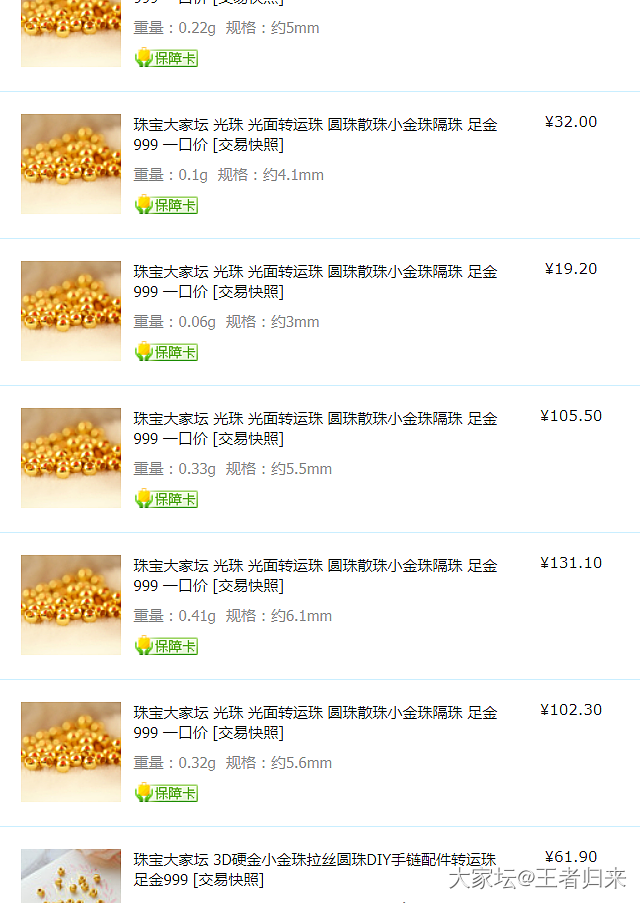Screen dimensions: 640x903
Task: Tap the product photo of the ¥19.20 item
Action: [71, 311]
